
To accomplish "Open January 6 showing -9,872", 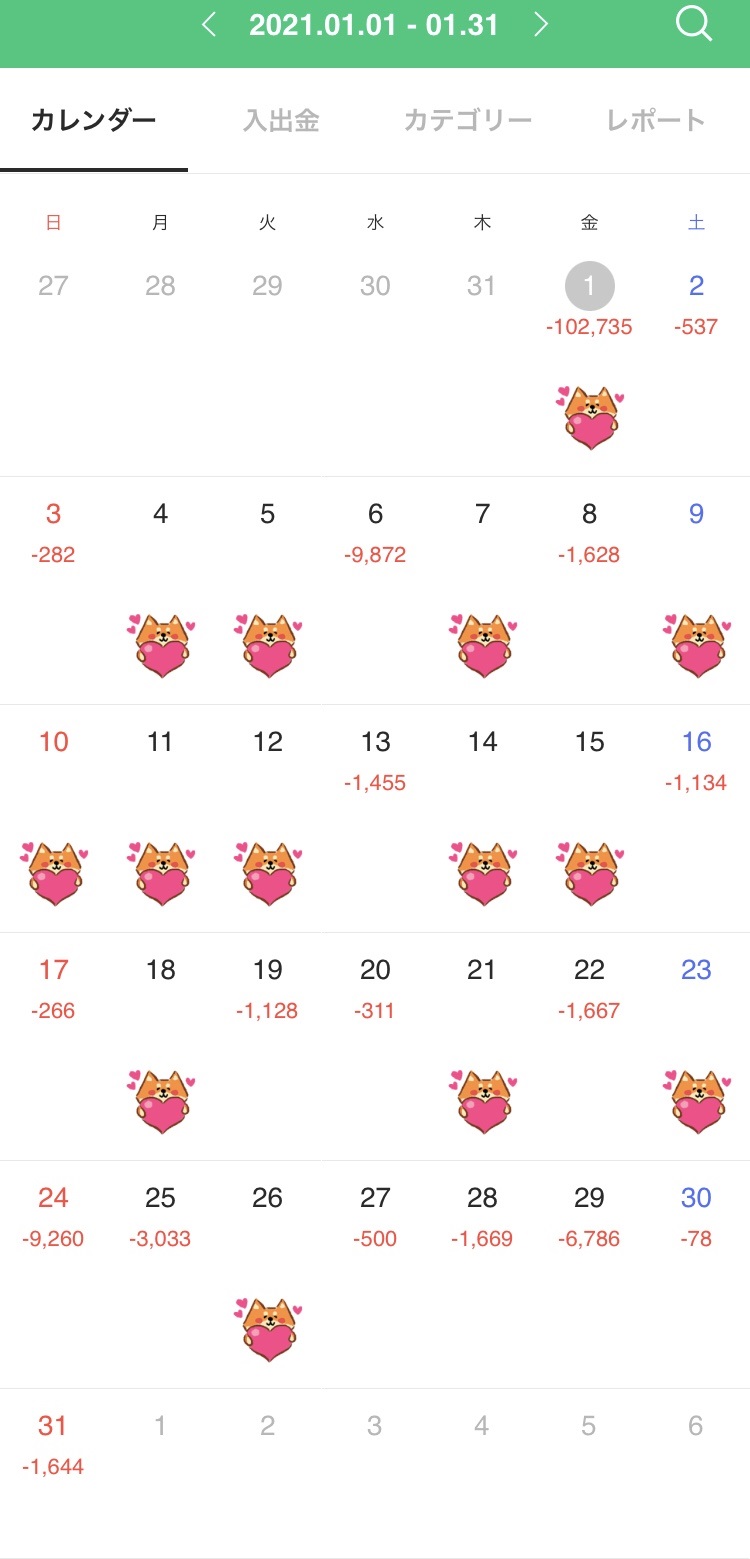I will pyautogui.click(x=375, y=530).
